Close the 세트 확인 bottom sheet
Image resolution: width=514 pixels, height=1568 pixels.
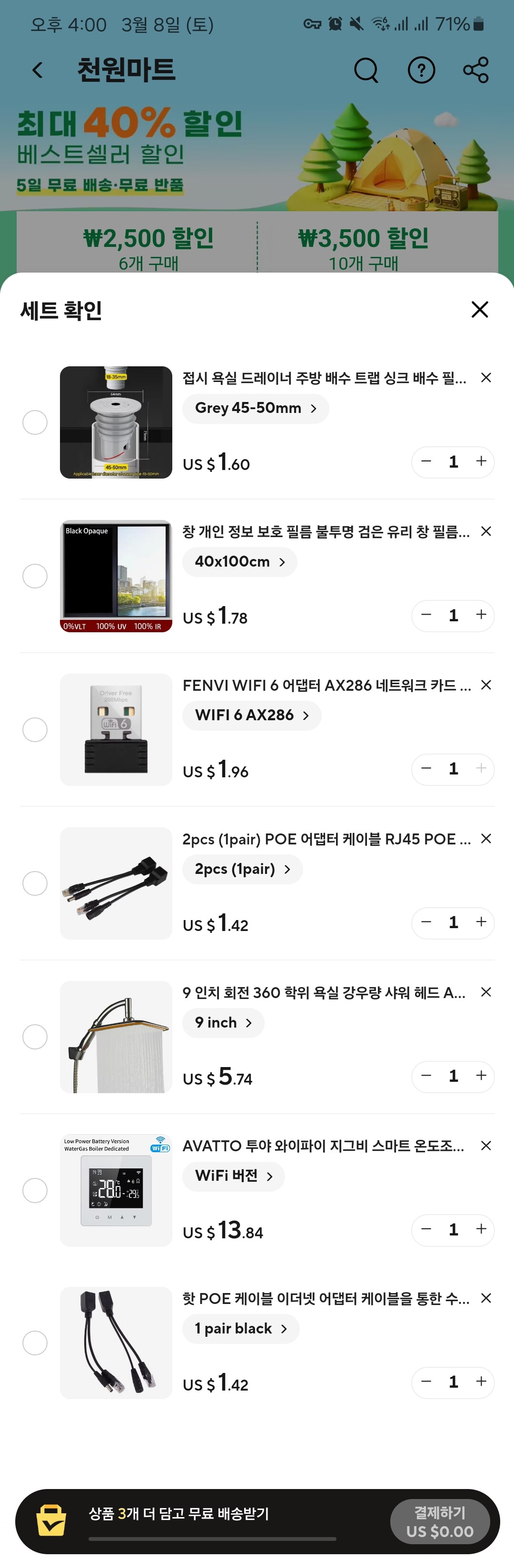(480, 309)
